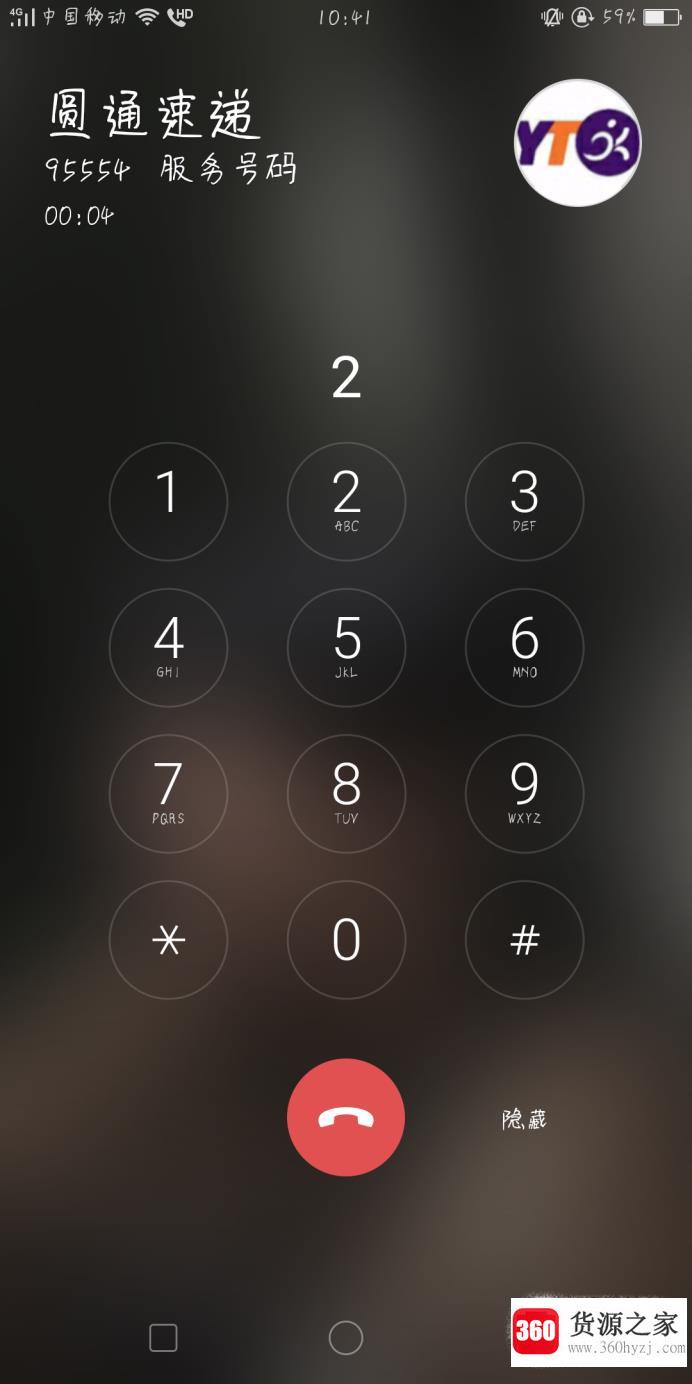Screen dimensions: 692x1384
Task: Enter digit 9 WXYZ
Action: click(x=524, y=793)
